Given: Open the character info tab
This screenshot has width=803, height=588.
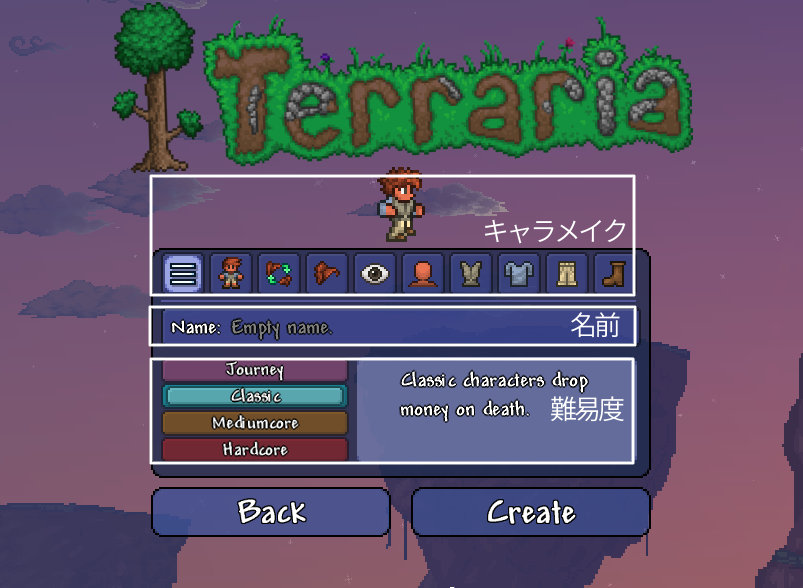Looking at the screenshot, I should click(182, 273).
